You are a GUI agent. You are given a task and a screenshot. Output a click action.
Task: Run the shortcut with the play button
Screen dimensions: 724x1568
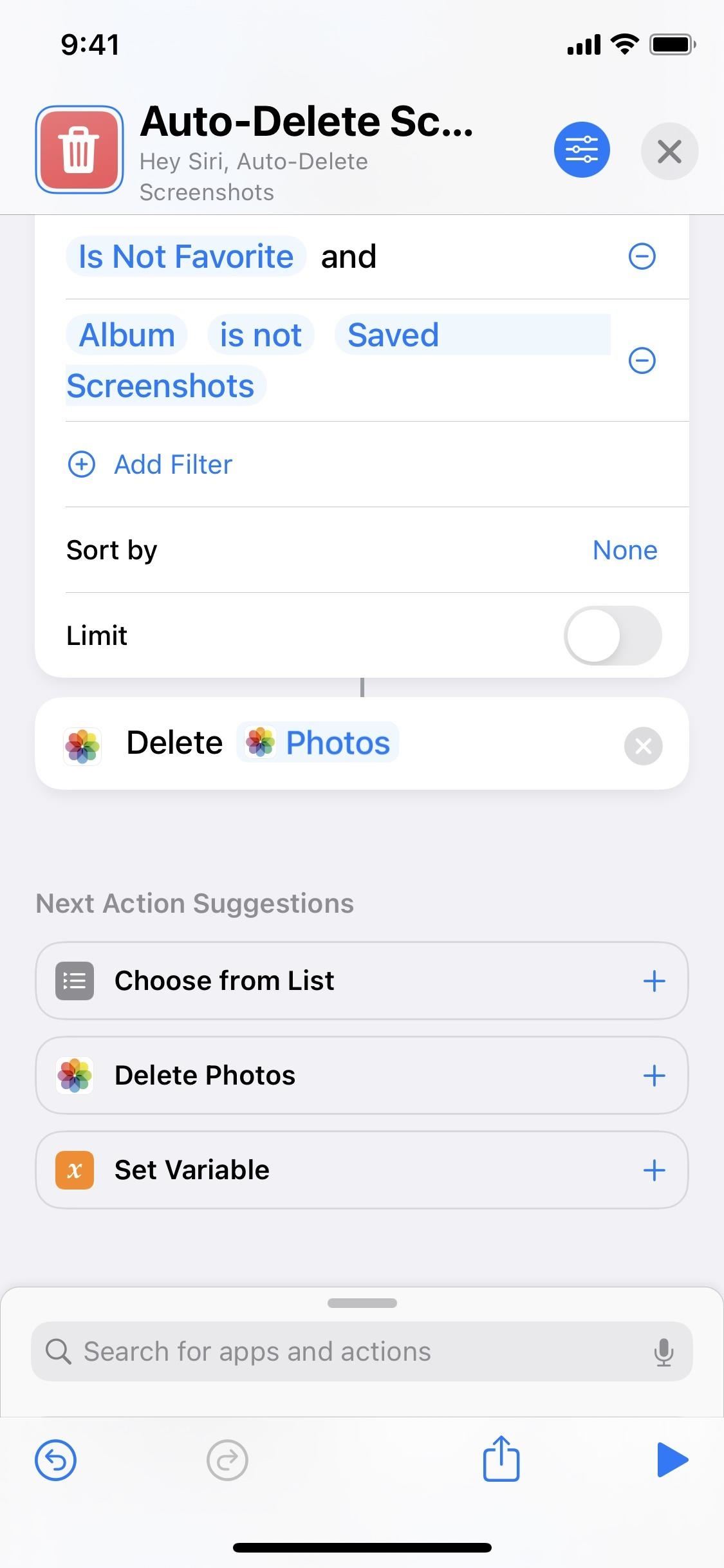(x=672, y=1459)
